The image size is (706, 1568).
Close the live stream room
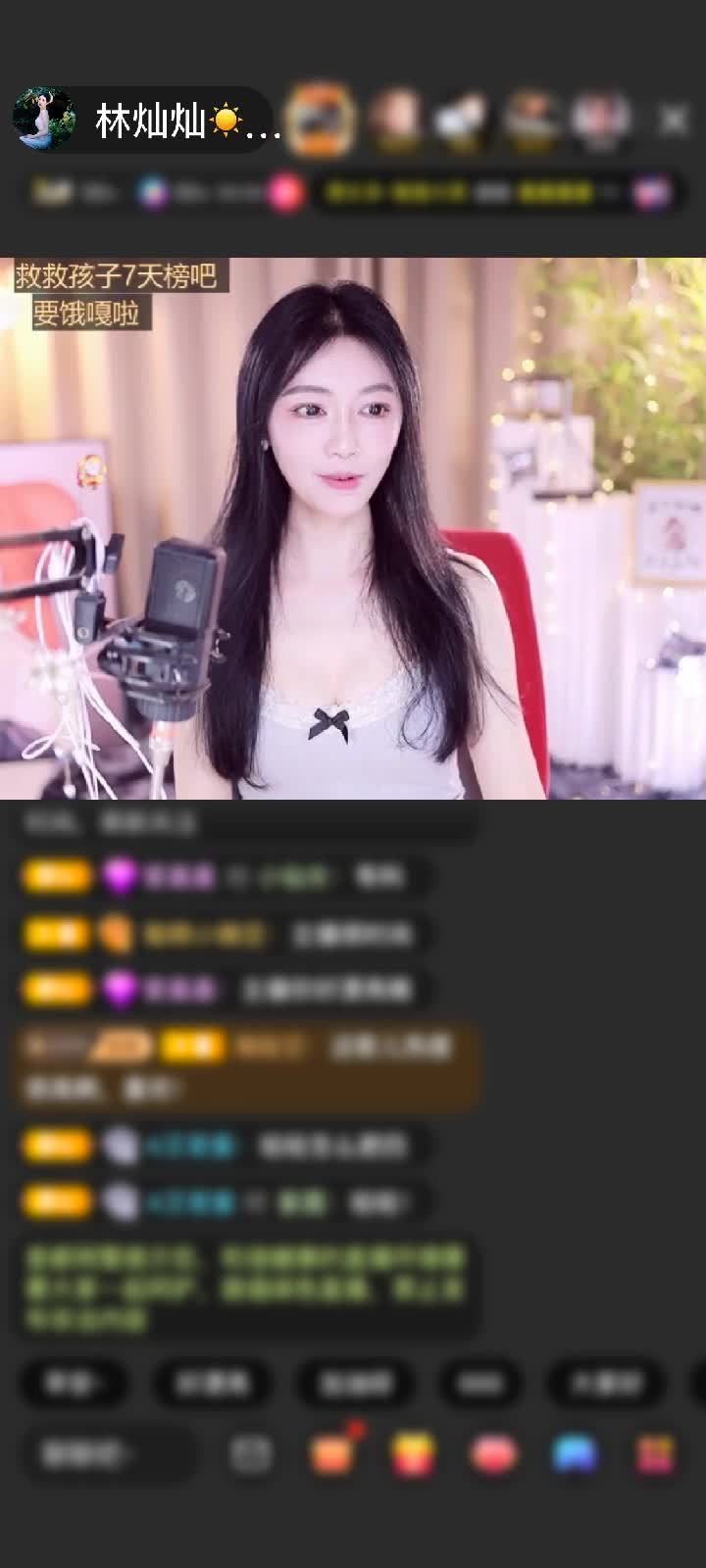673,120
